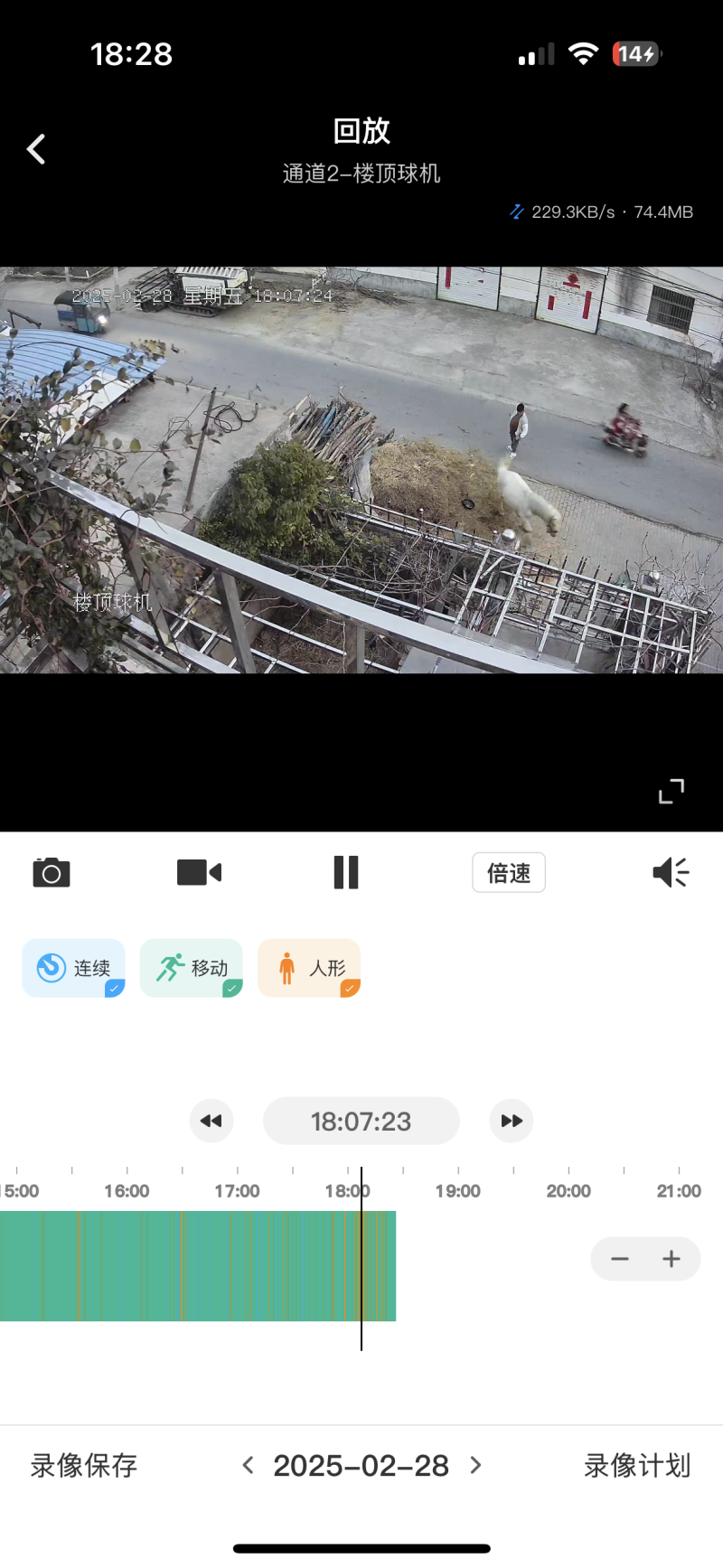Pause the playback video
Screen dimensions: 723x1568
[x=346, y=872]
